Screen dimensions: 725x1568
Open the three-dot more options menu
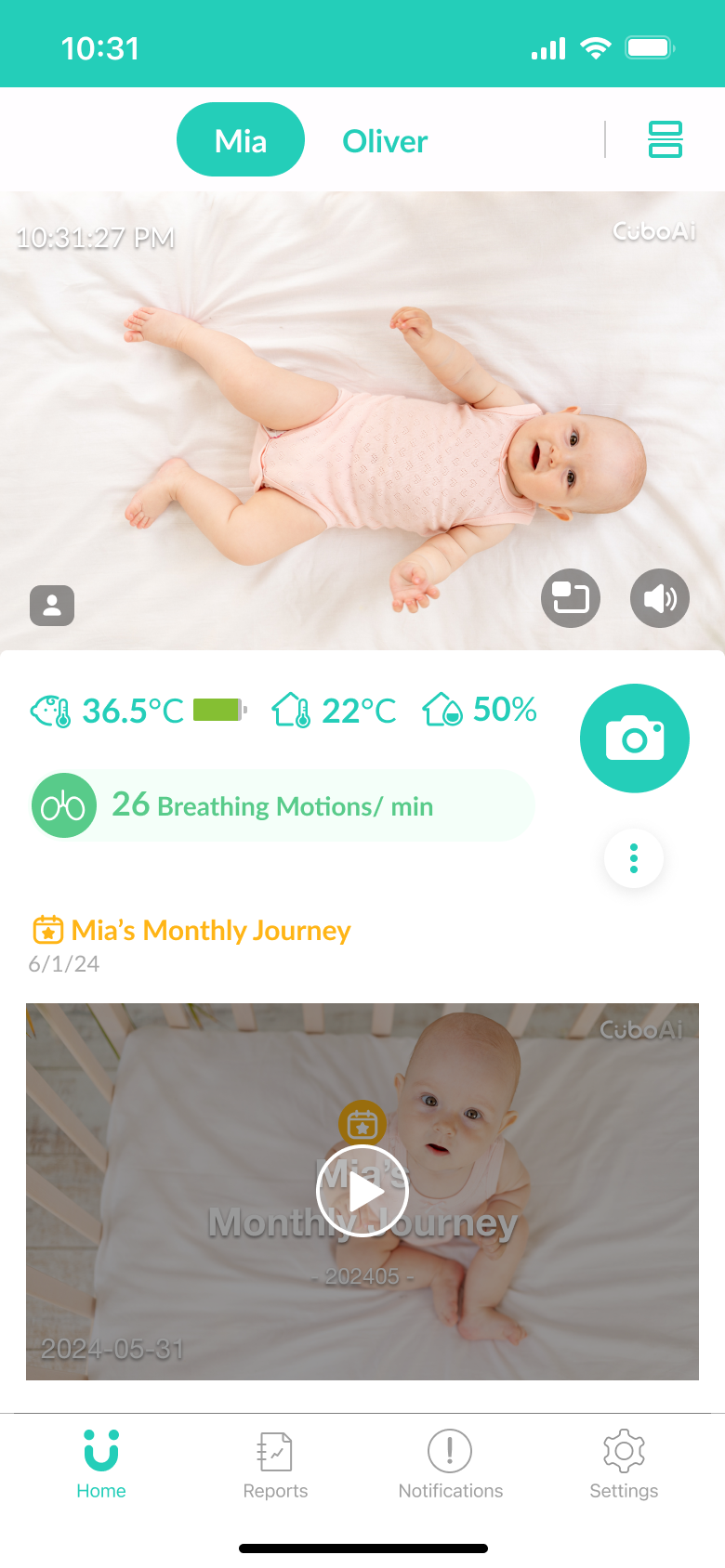click(634, 857)
